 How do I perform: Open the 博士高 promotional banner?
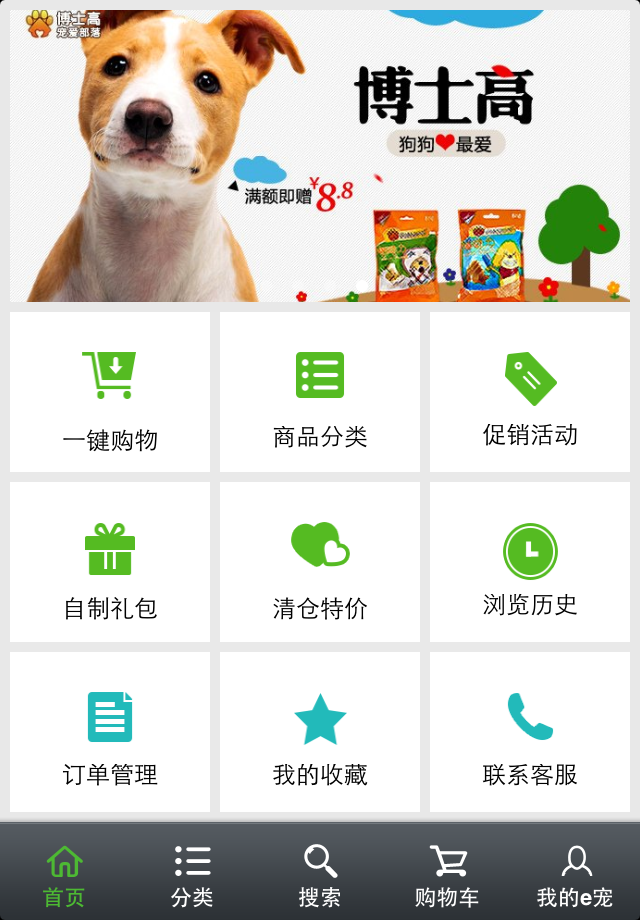(x=320, y=155)
